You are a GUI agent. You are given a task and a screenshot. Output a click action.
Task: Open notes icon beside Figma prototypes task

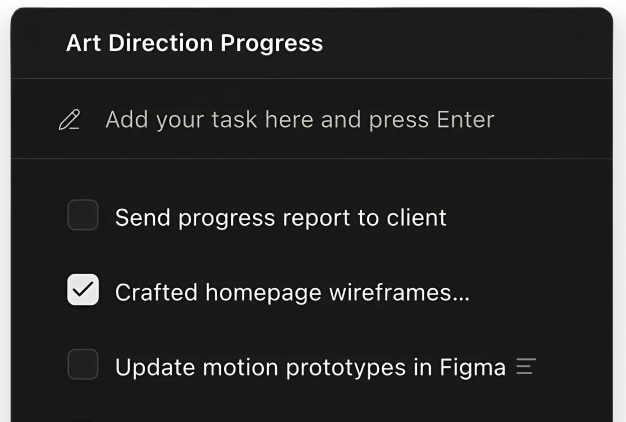(526, 367)
